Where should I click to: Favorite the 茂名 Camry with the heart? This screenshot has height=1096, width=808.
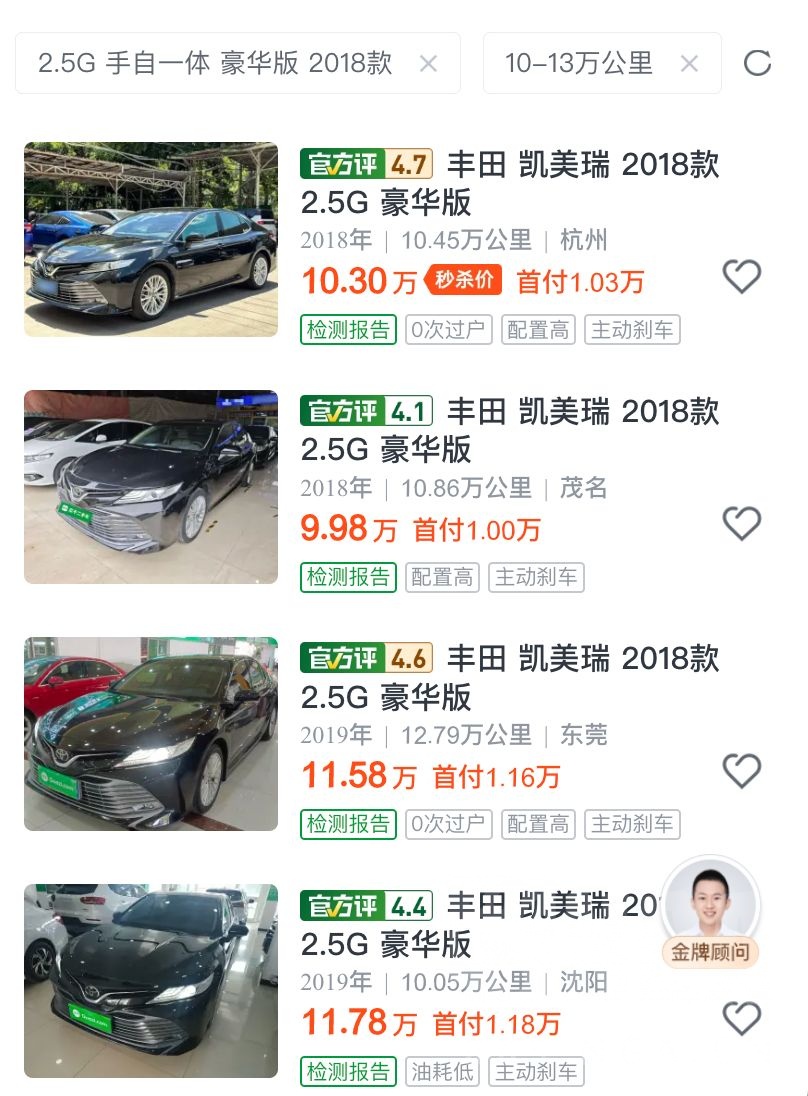[x=741, y=523]
